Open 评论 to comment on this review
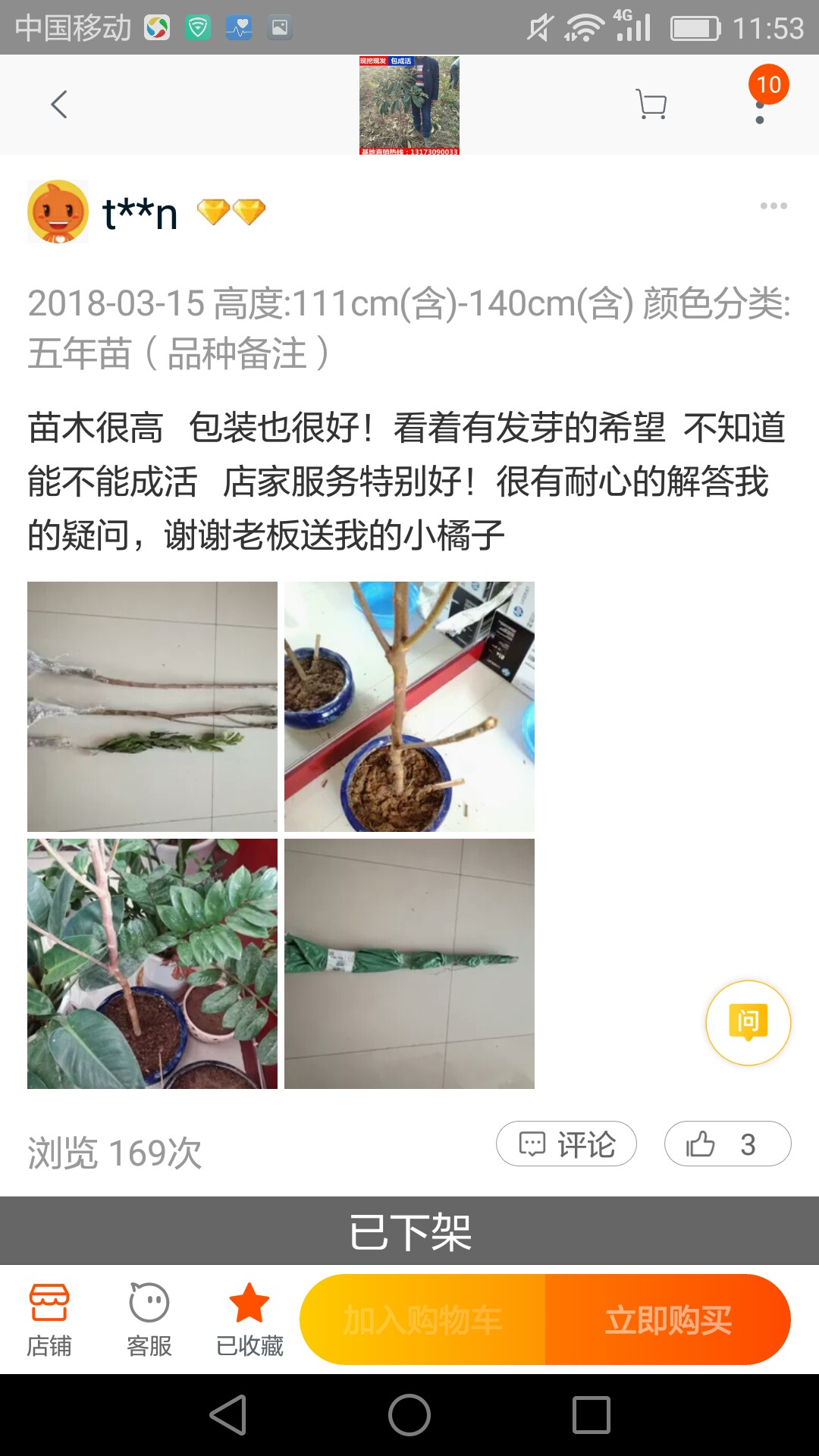Screen dimensions: 819x1456 point(566,1144)
